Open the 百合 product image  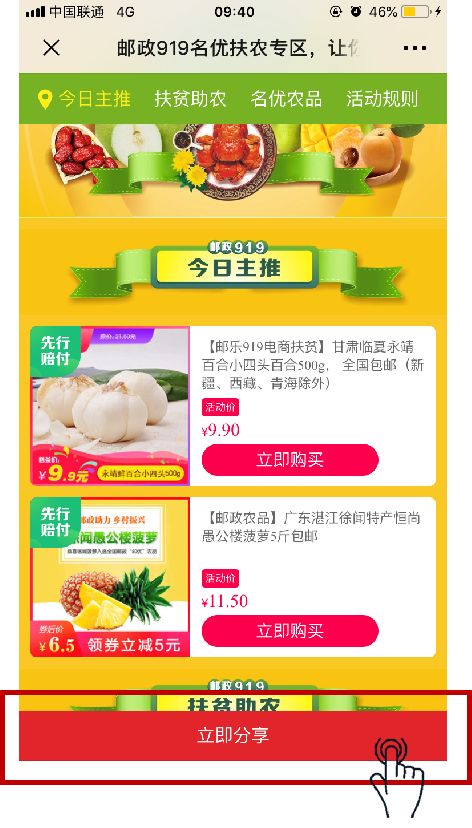tap(110, 406)
